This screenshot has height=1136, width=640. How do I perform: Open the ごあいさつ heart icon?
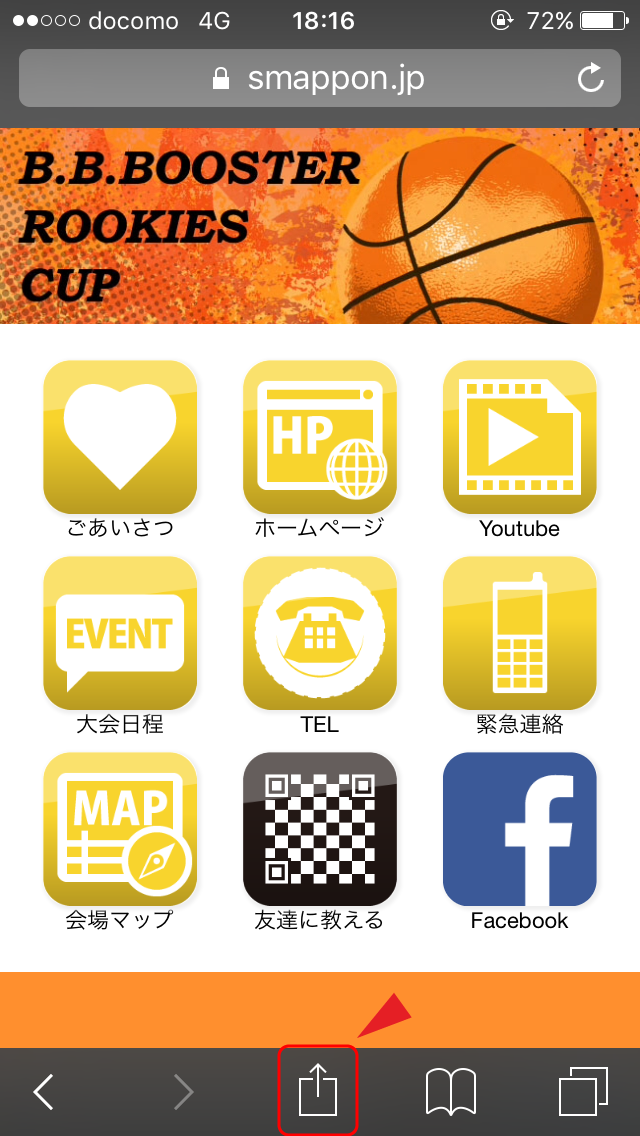coord(120,437)
